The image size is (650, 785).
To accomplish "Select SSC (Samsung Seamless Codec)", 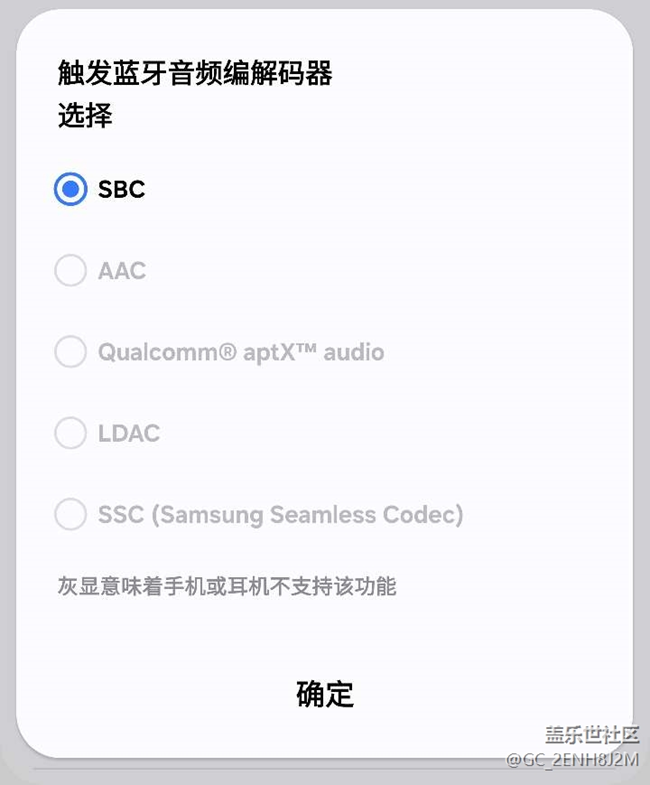I will [71, 515].
